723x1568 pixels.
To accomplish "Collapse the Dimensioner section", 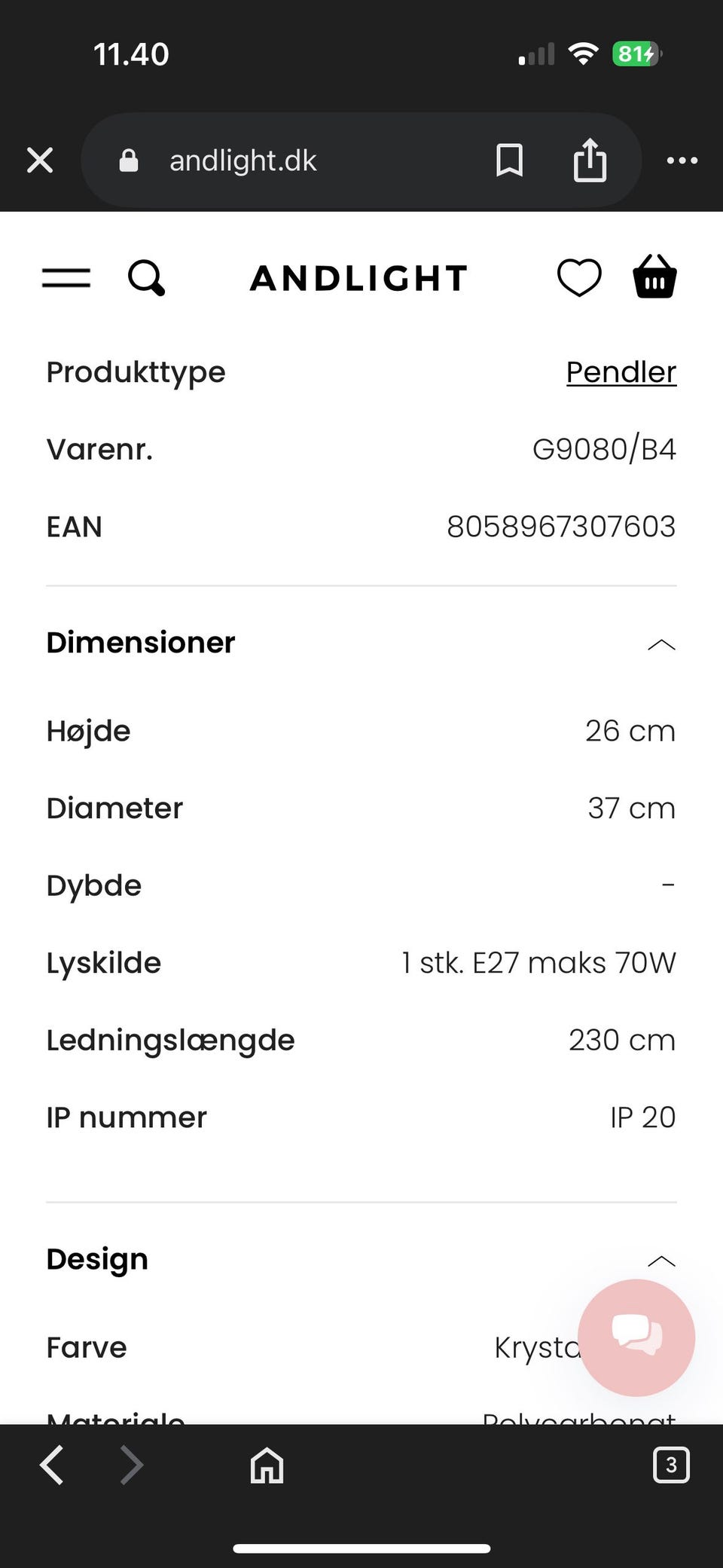I will point(661,644).
